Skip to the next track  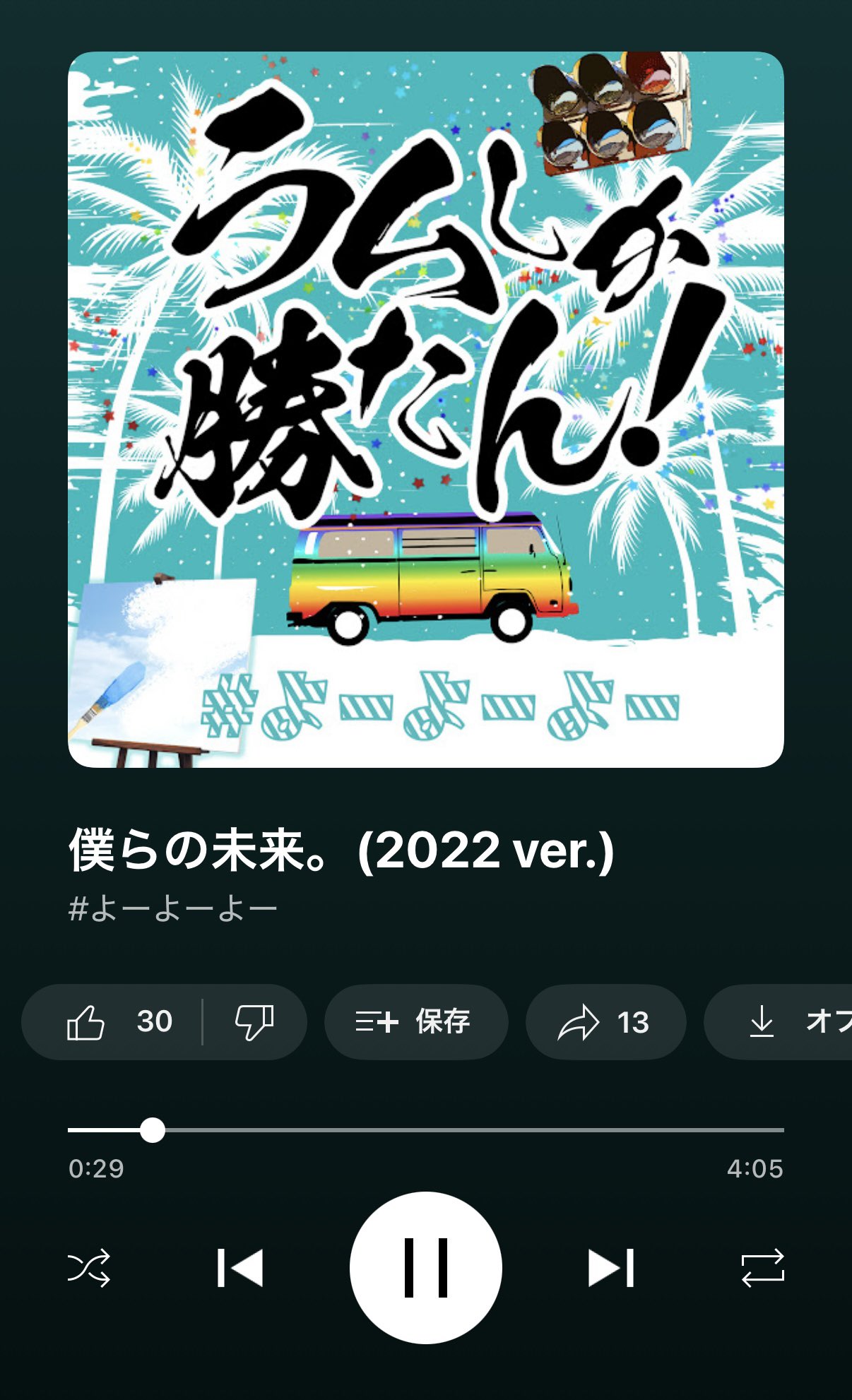(x=611, y=1268)
